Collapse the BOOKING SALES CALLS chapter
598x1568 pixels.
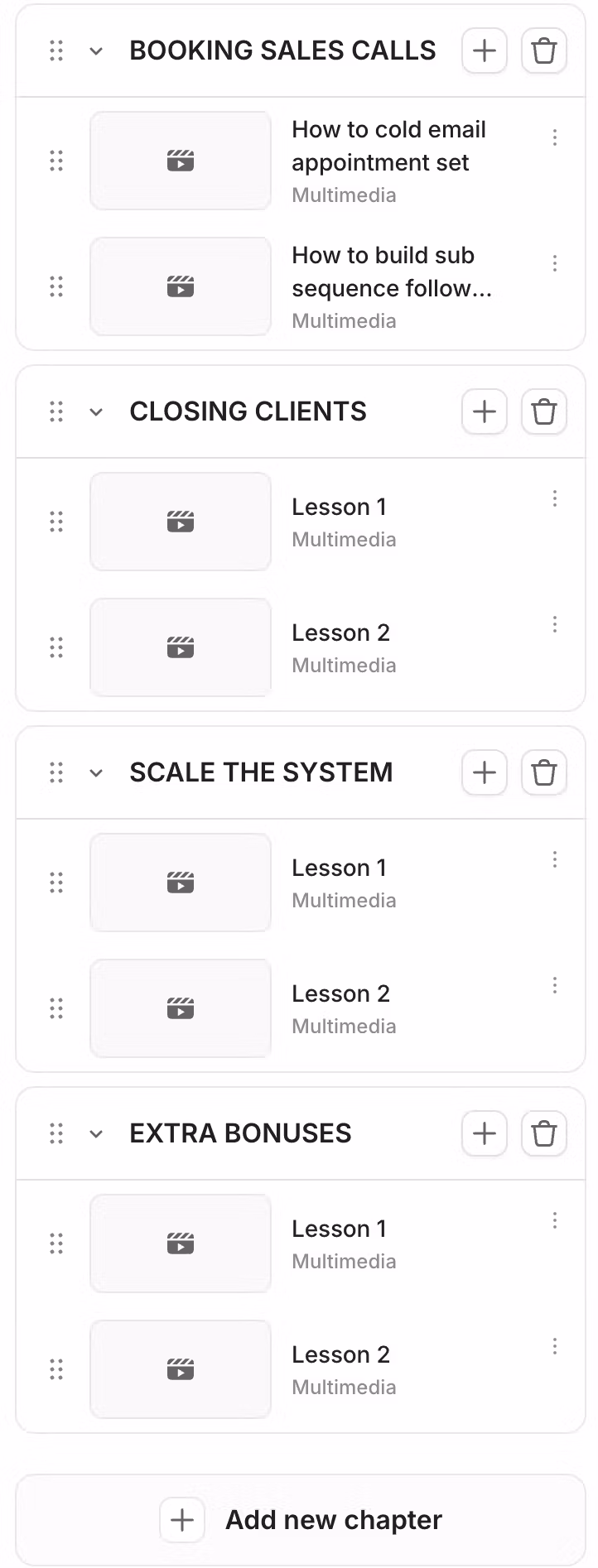point(96,51)
